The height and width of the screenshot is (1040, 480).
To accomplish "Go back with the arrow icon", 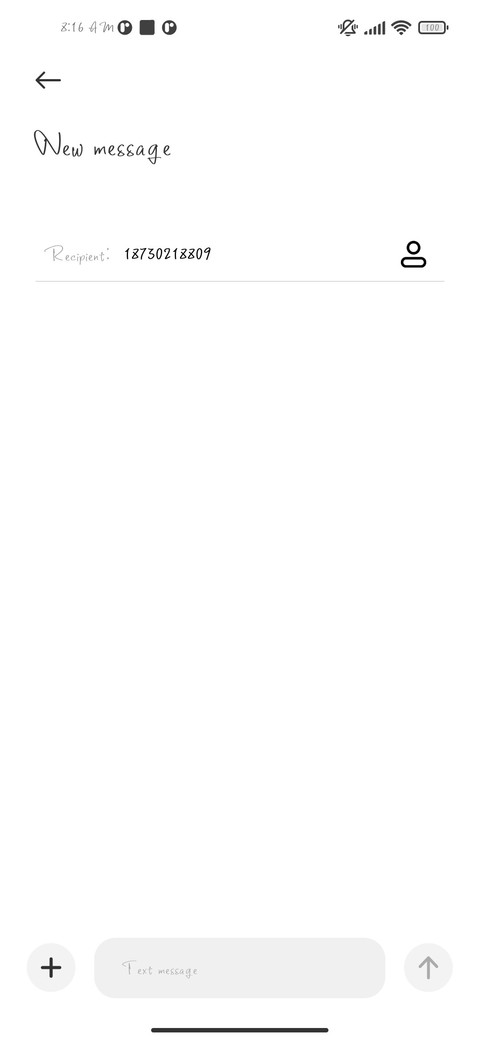I will tap(48, 80).
